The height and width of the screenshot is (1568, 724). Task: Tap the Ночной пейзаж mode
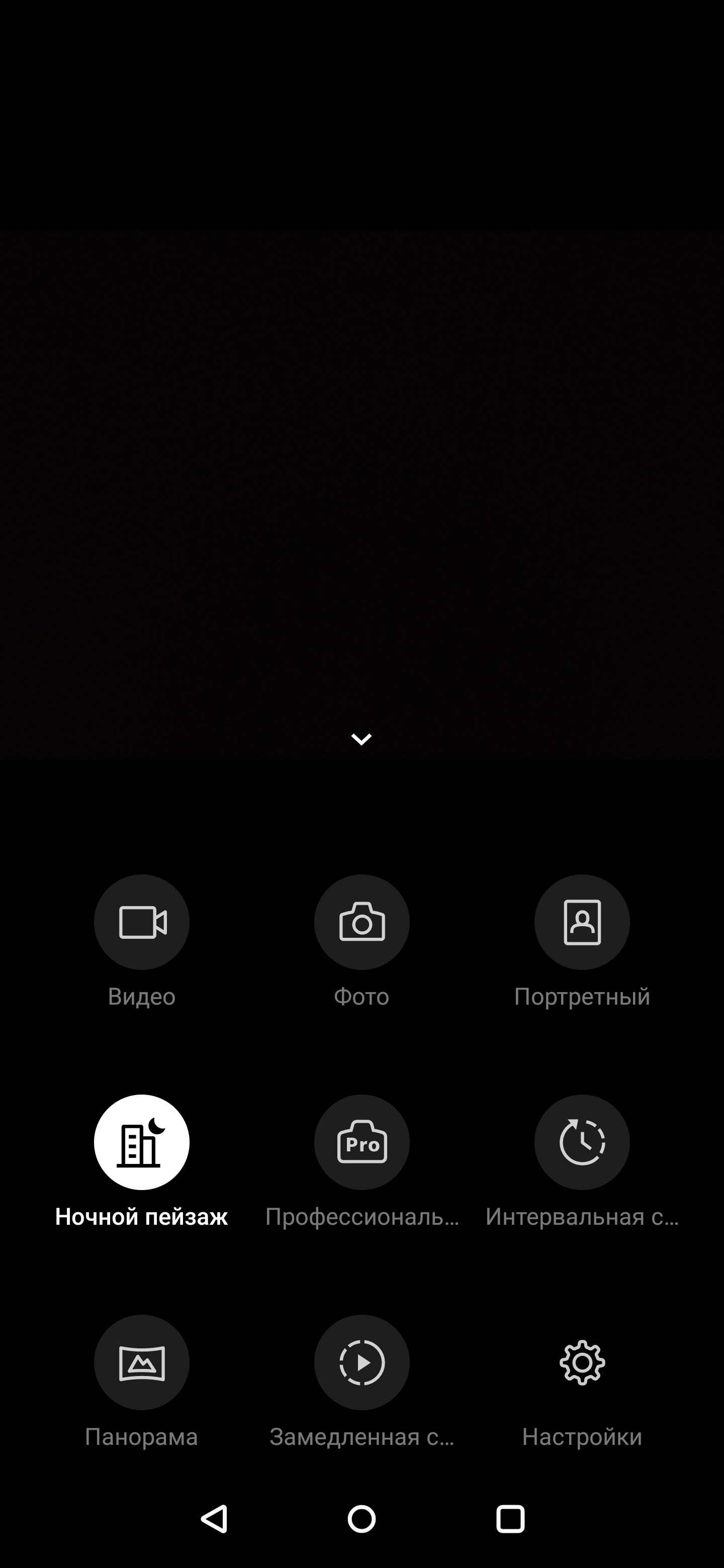click(x=141, y=1142)
